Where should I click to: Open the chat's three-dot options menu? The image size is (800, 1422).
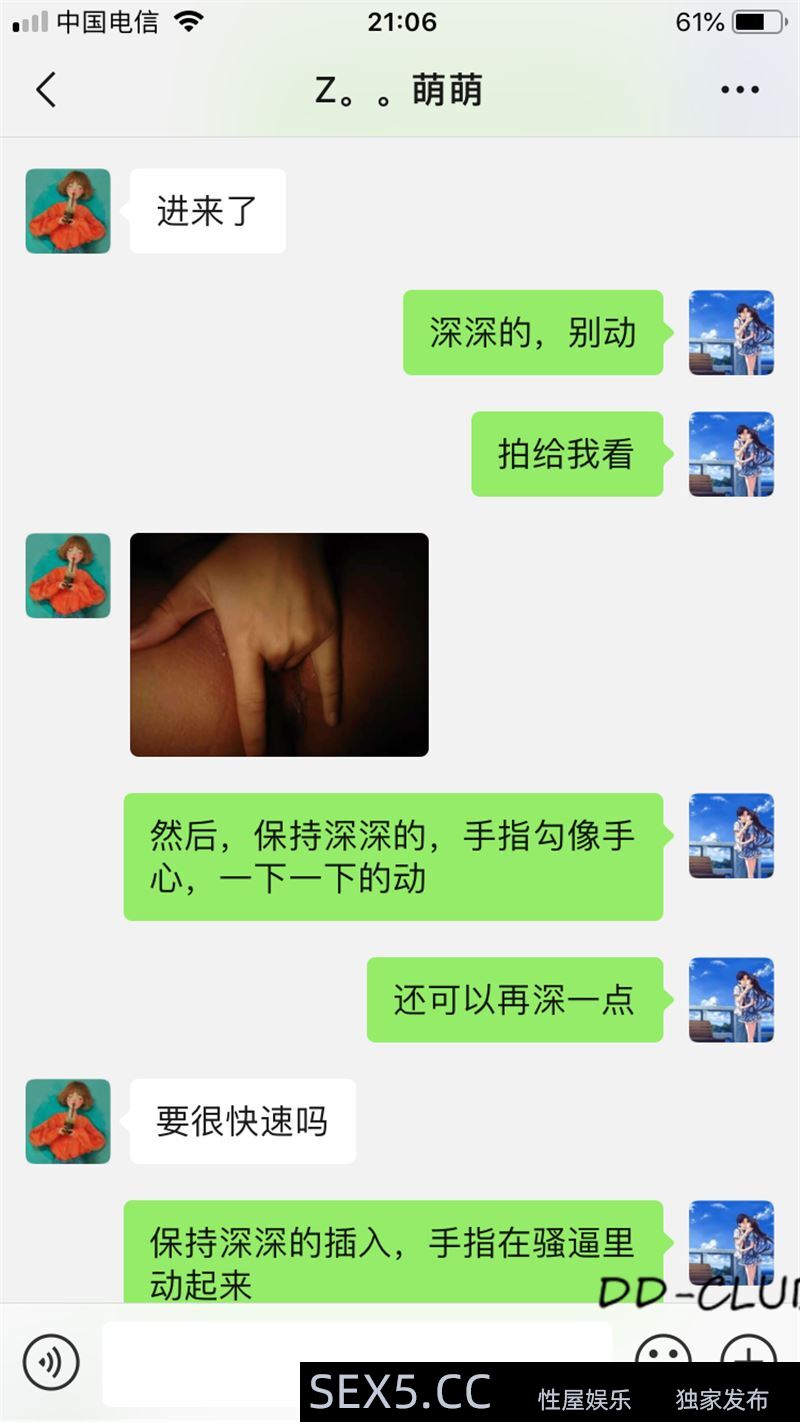[739, 90]
